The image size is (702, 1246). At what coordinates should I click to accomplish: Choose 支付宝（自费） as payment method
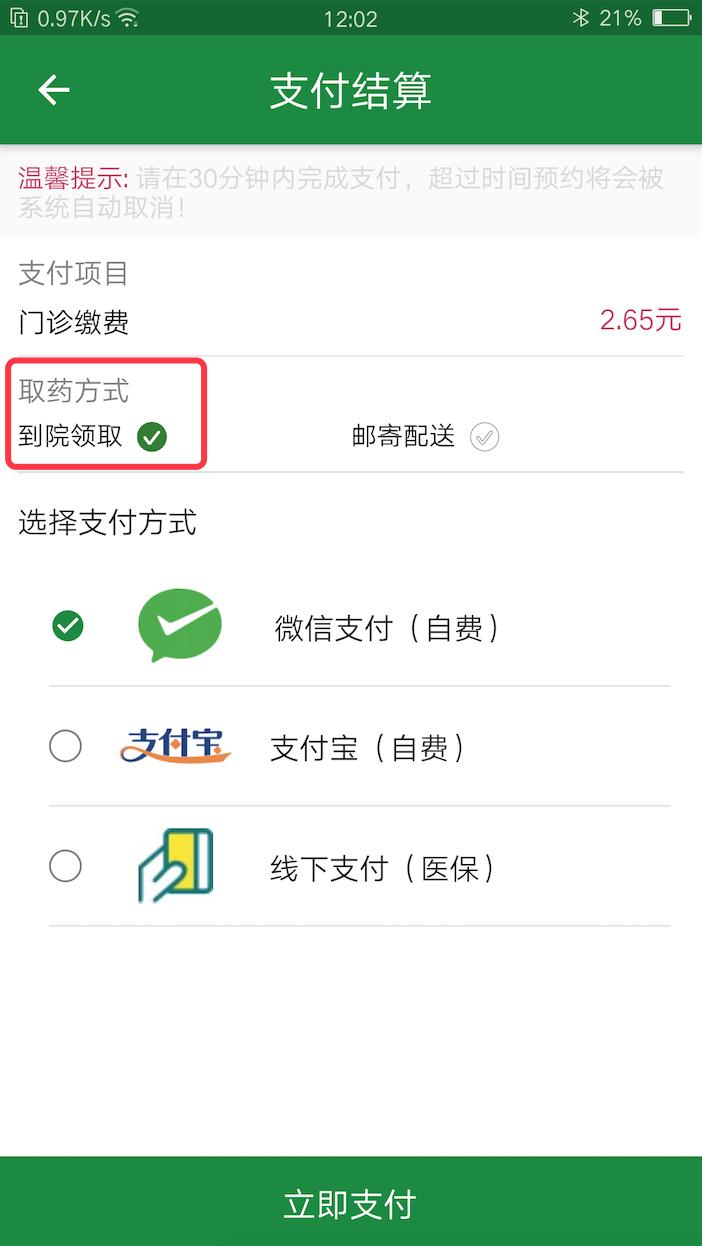point(66,746)
